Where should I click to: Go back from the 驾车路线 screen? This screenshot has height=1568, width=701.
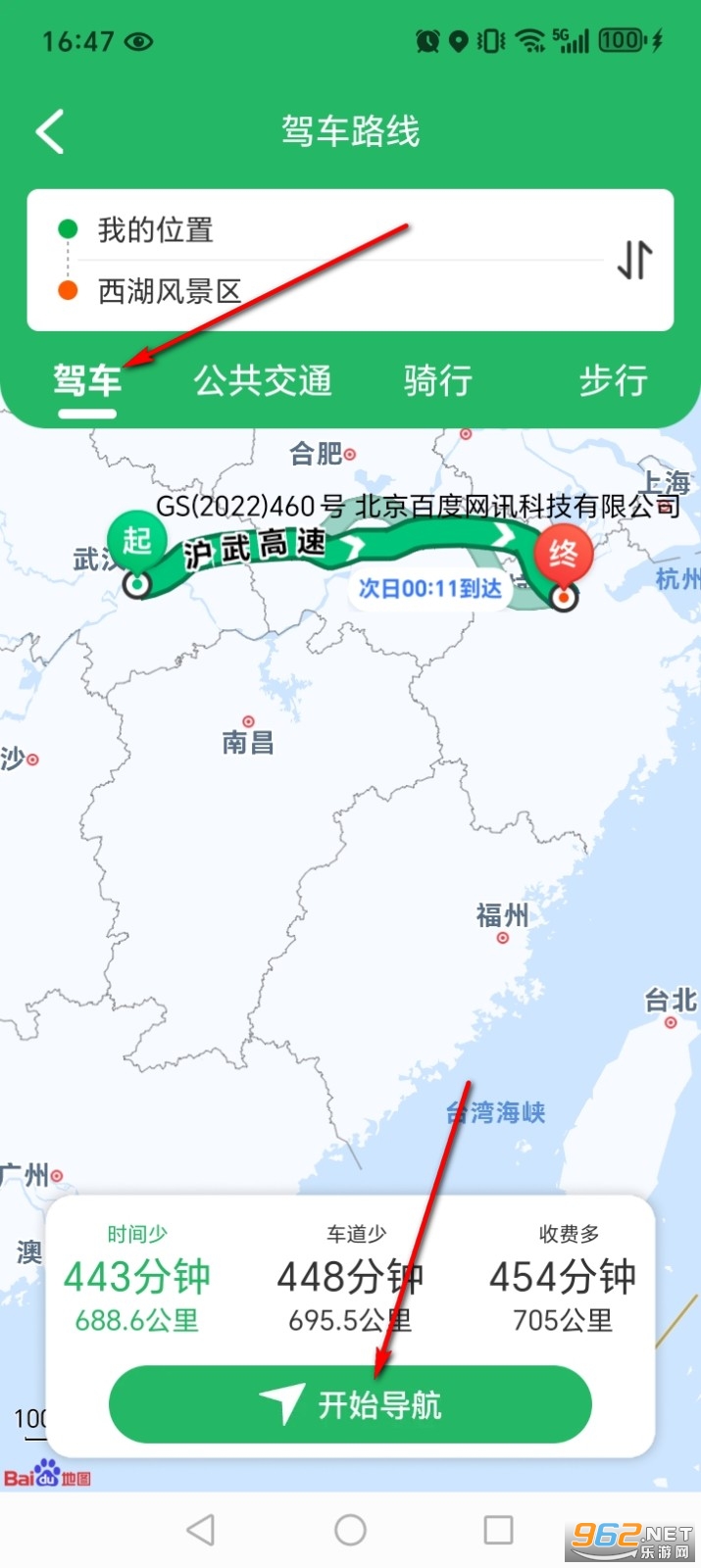[51, 131]
